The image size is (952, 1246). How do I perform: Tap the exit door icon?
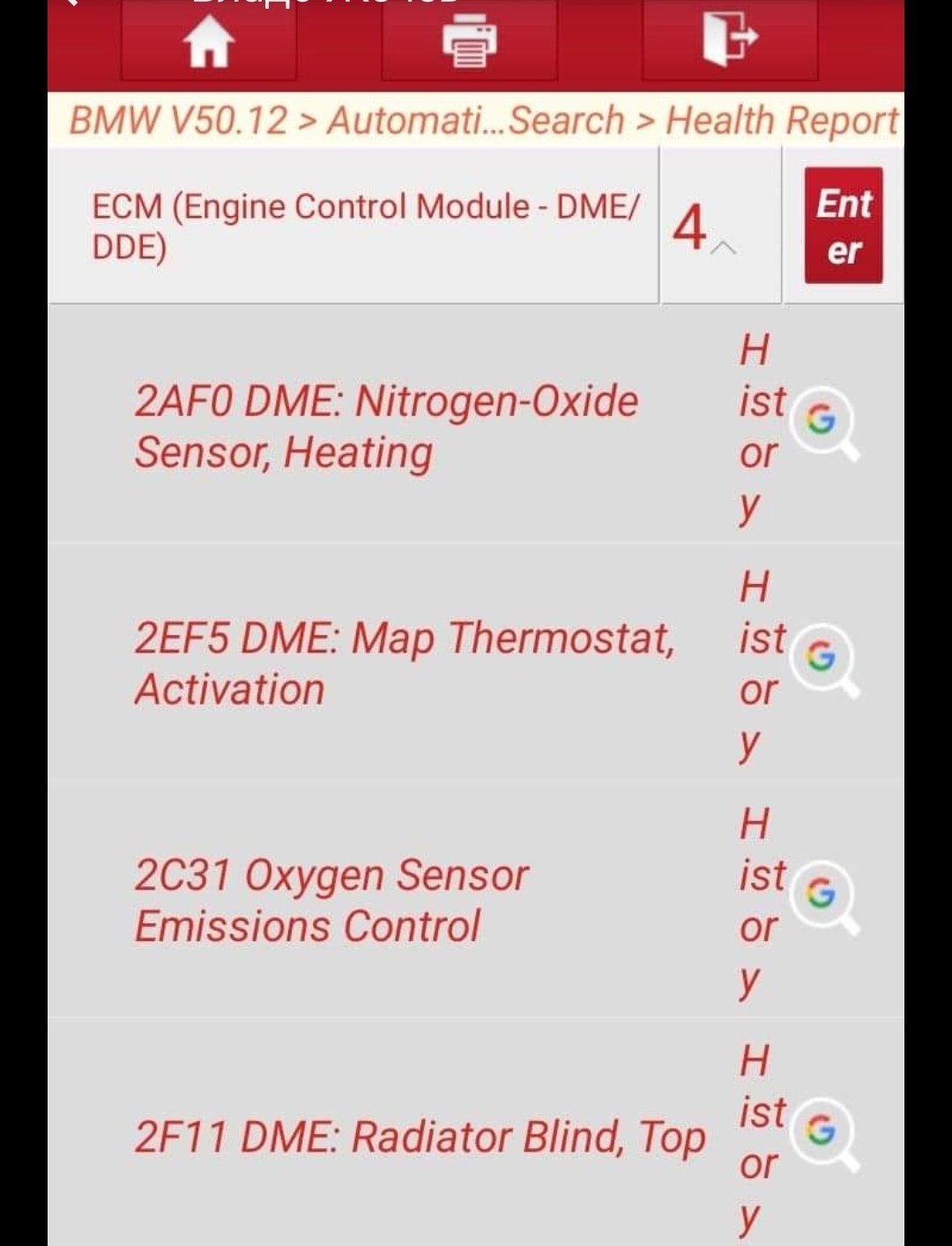[730, 40]
